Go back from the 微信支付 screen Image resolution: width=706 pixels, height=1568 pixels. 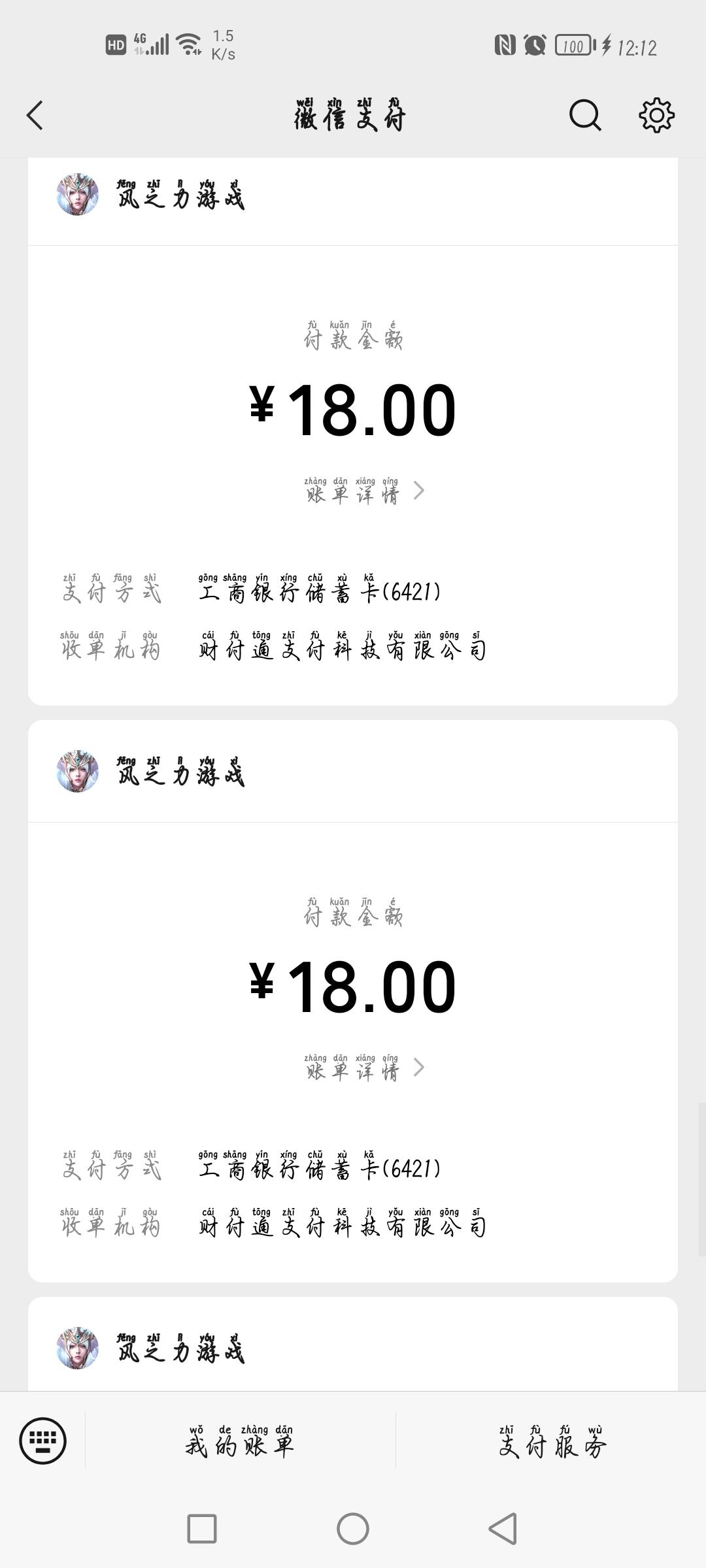35,116
